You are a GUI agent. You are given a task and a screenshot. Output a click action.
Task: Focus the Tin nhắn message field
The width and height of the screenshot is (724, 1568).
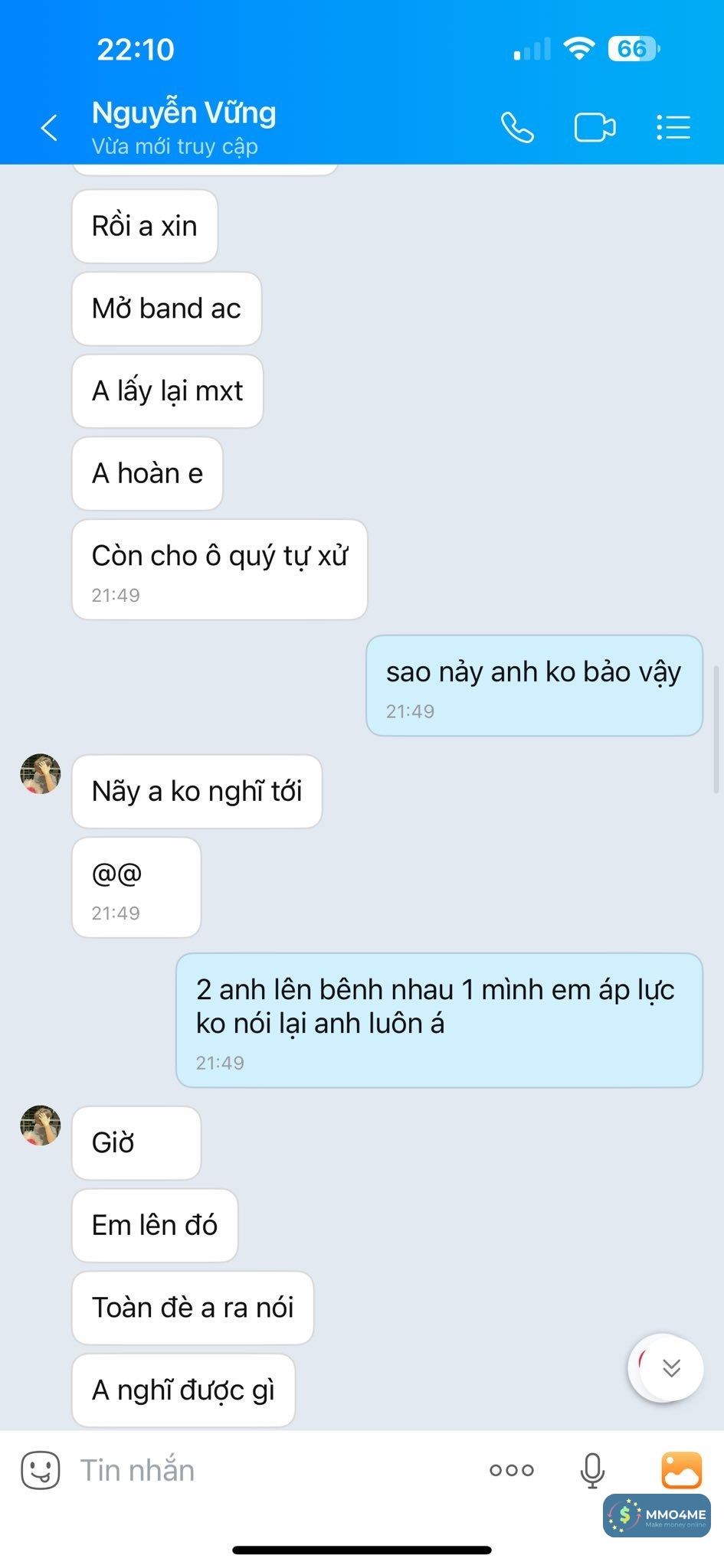(x=268, y=1470)
